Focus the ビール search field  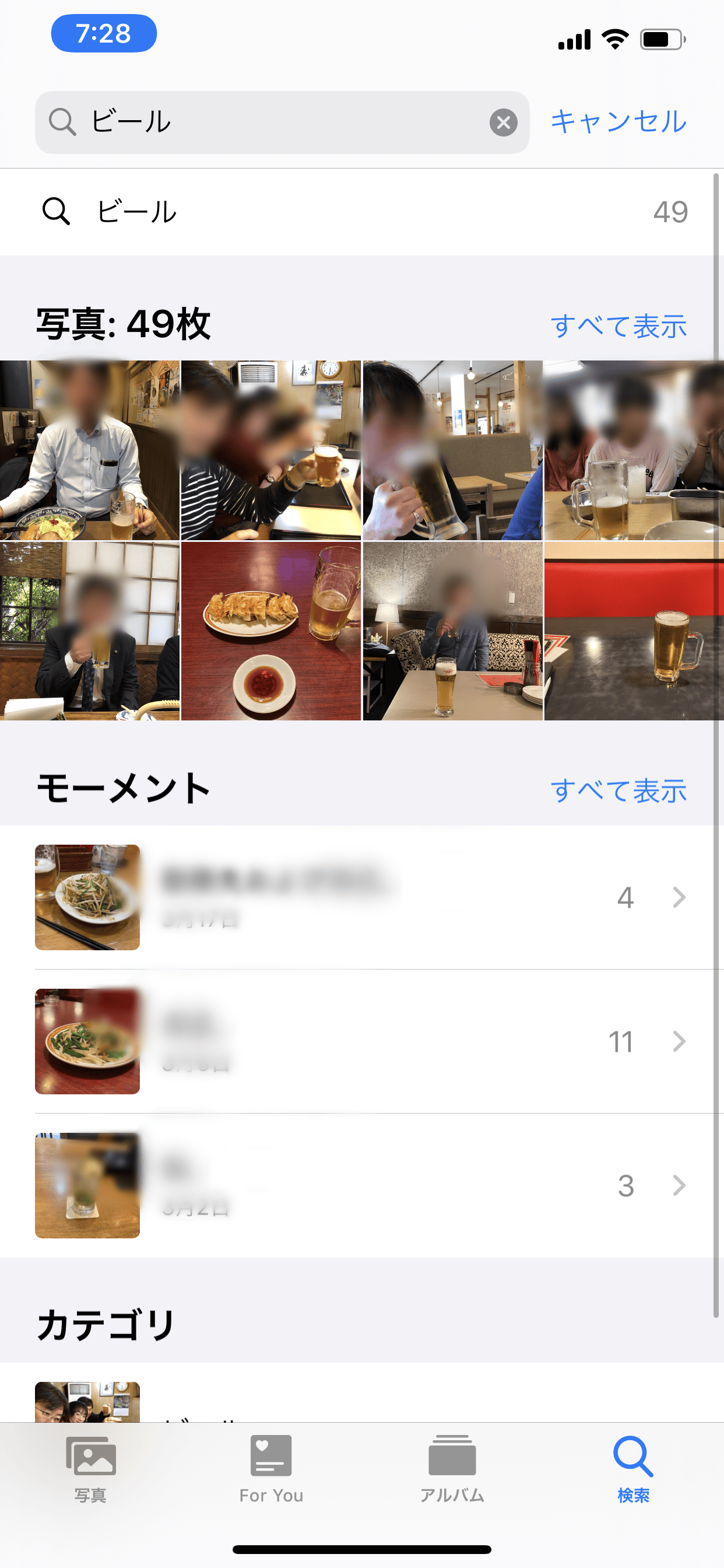coord(282,123)
